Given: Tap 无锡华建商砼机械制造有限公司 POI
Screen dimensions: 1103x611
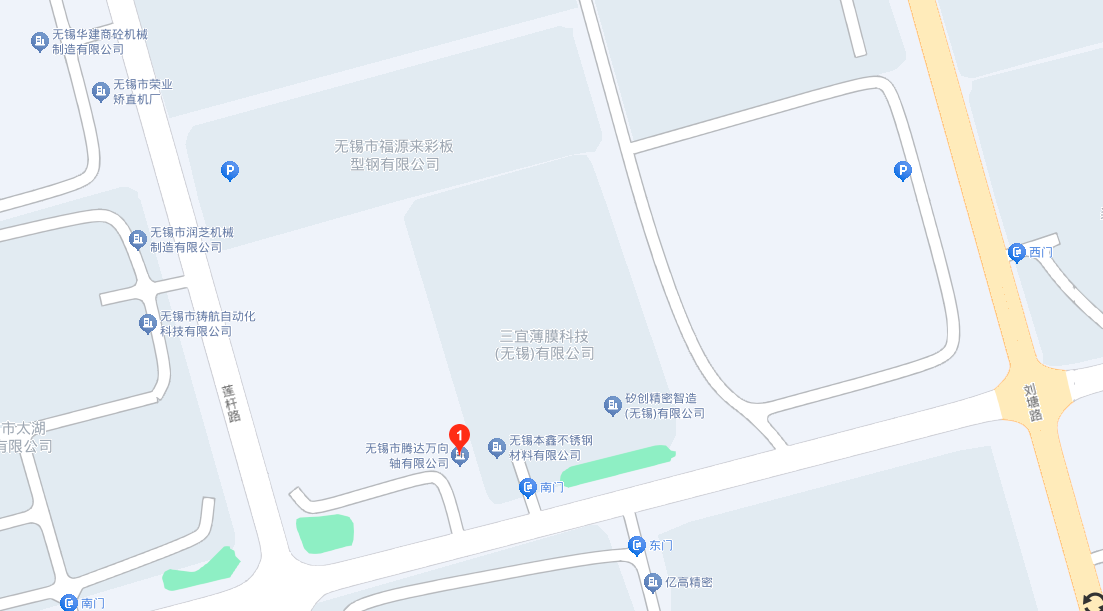Looking at the screenshot, I should 40,41.
